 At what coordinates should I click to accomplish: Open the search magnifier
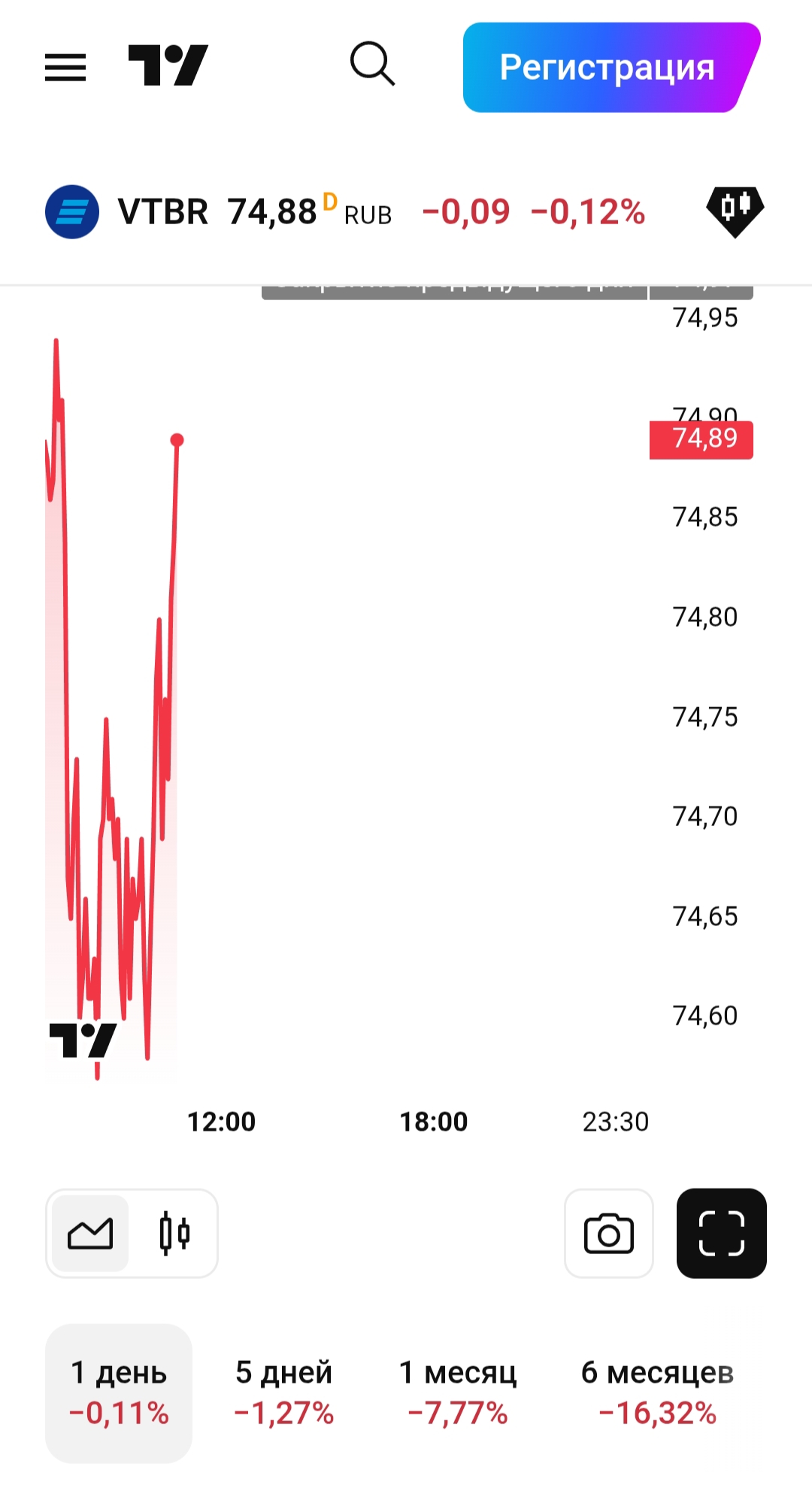coord(372,65)
